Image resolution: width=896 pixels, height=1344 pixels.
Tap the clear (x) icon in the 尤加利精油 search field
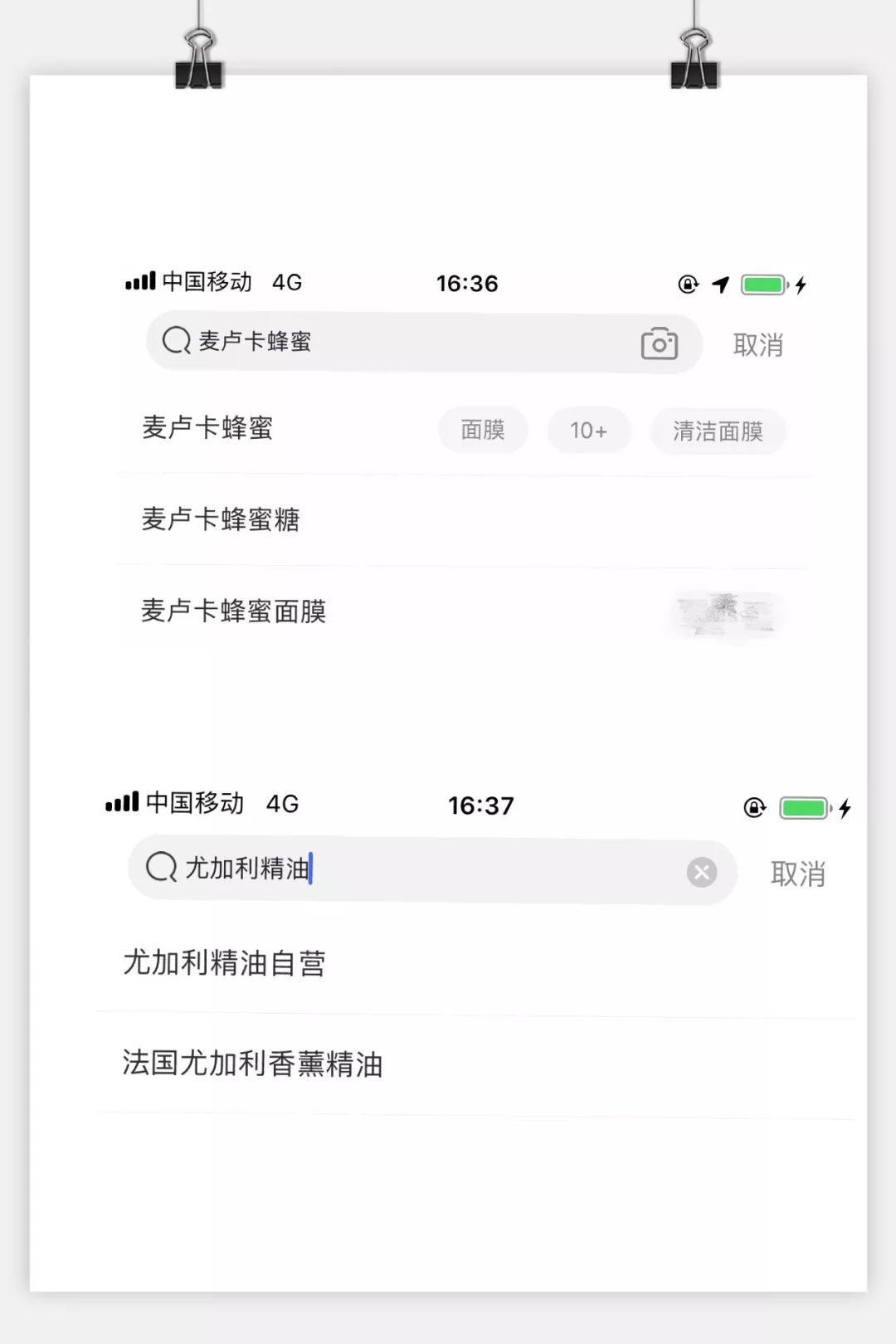pyautogui.click(x=702, y=872)
